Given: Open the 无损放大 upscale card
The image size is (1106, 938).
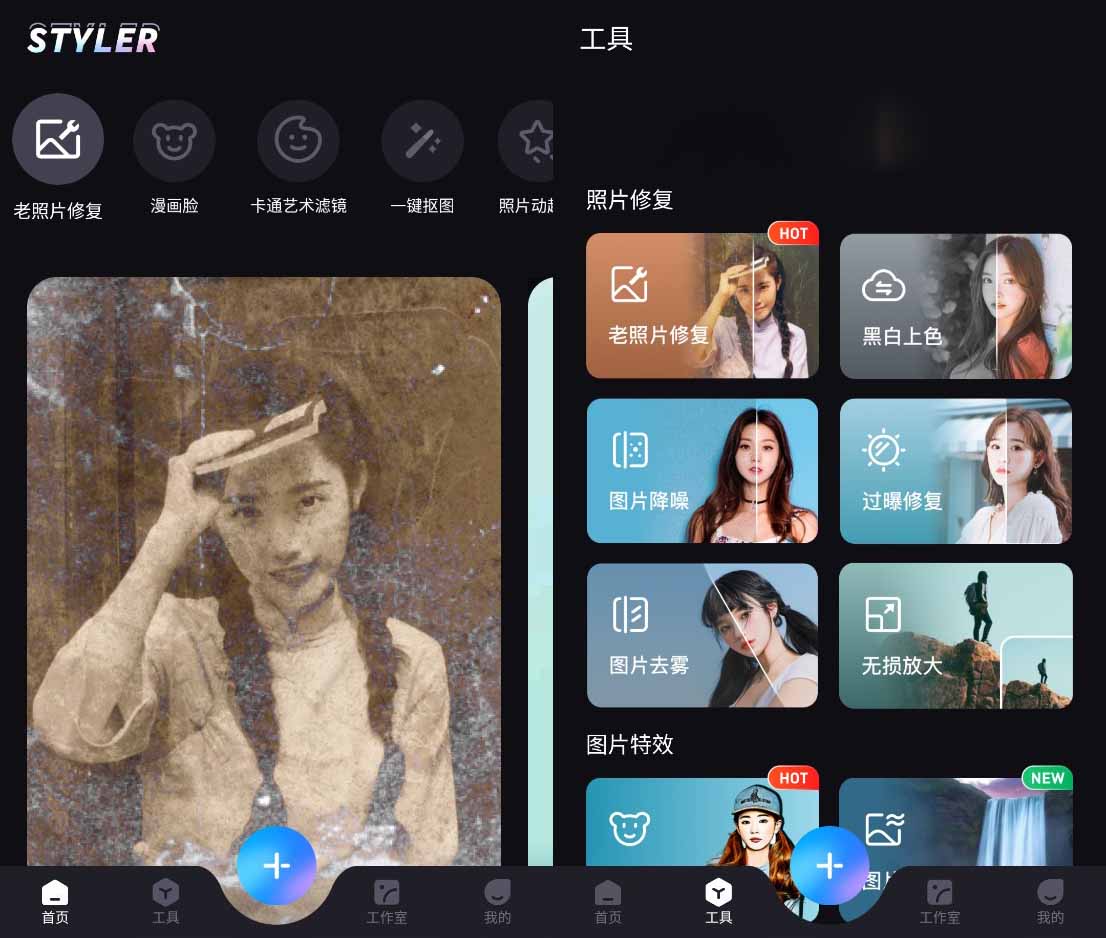Looking at the screenshot, I should click(x=955, y=635).
